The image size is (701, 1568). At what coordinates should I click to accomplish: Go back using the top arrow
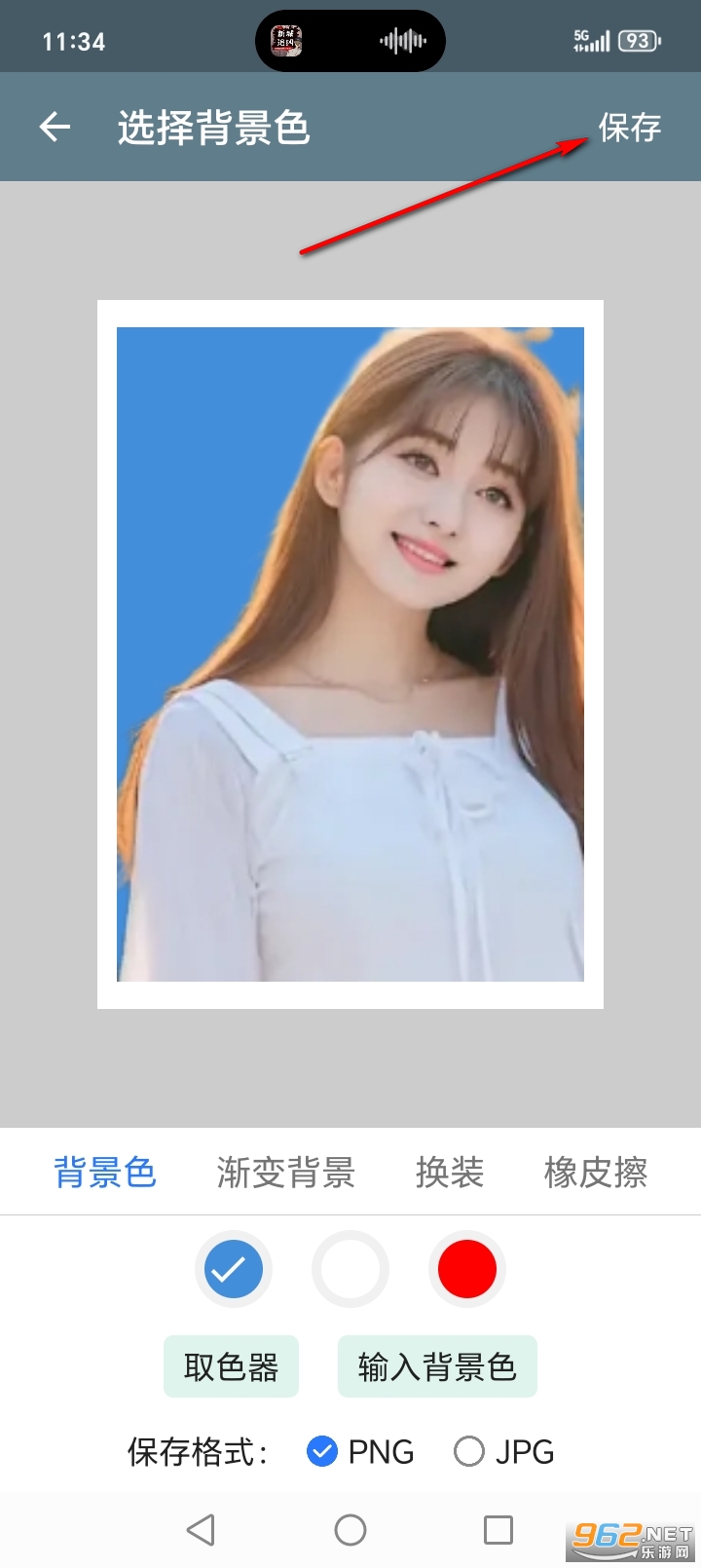click(55, 127)
